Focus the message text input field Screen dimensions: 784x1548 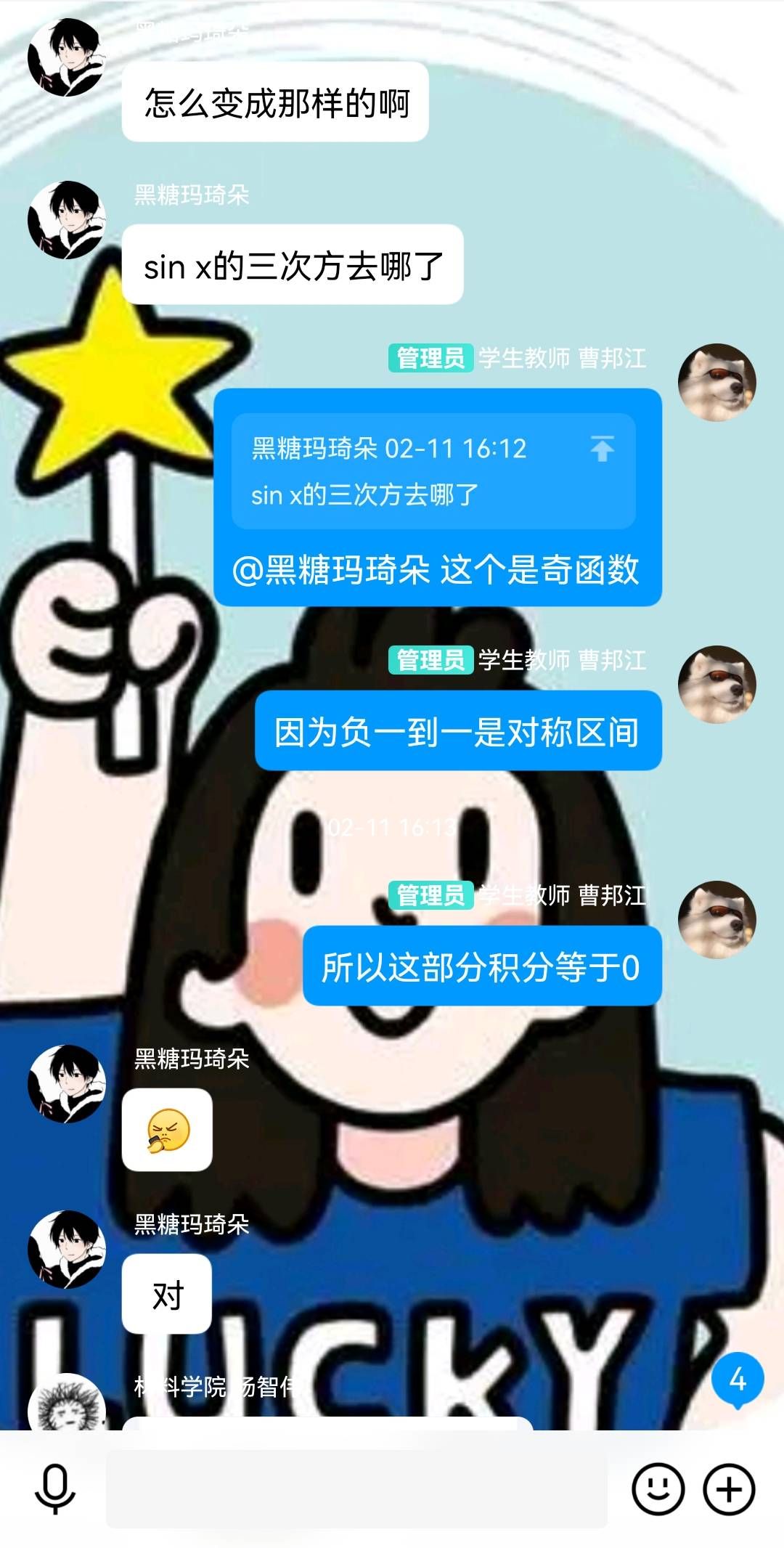pyautogui.click(x=356, y=1489)
